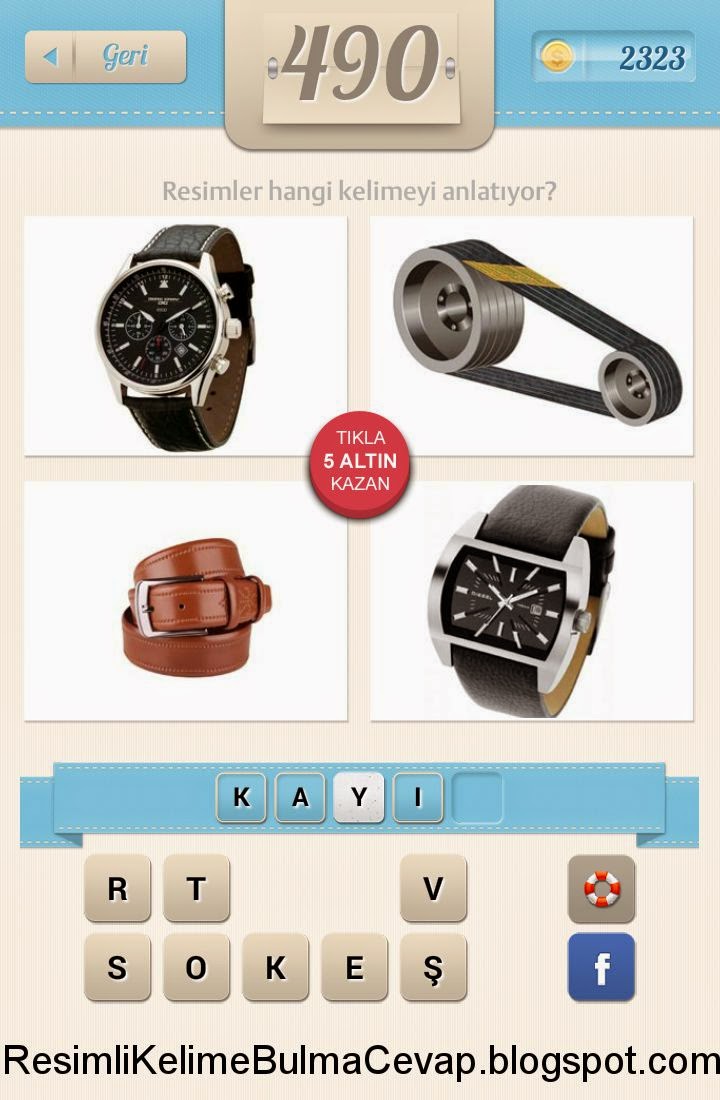Remove the placed letter Y from the answer
The image size is (720, 1100).
tap(359, 797)
